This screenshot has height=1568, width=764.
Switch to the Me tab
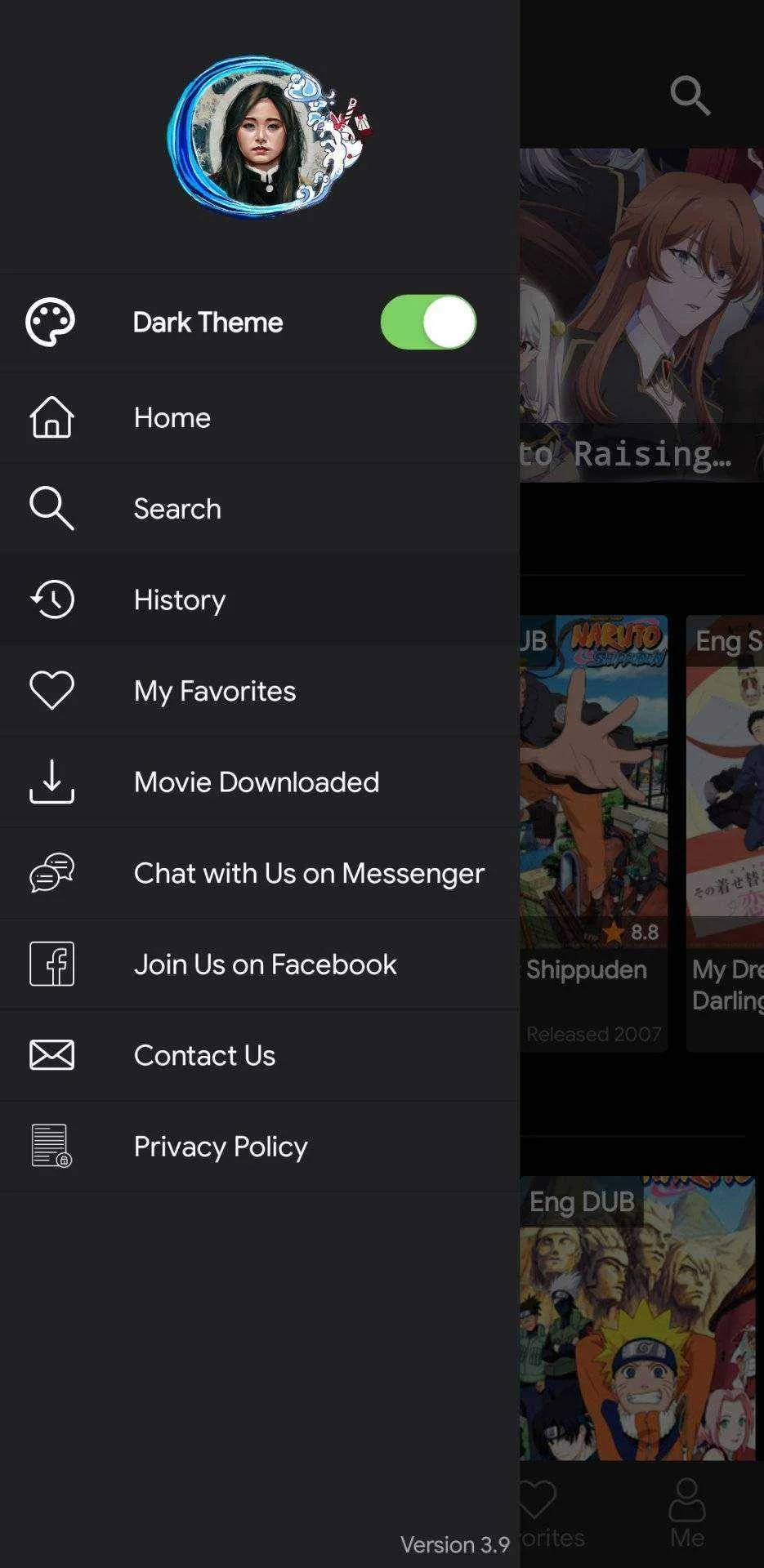[x=686, y=1513]
